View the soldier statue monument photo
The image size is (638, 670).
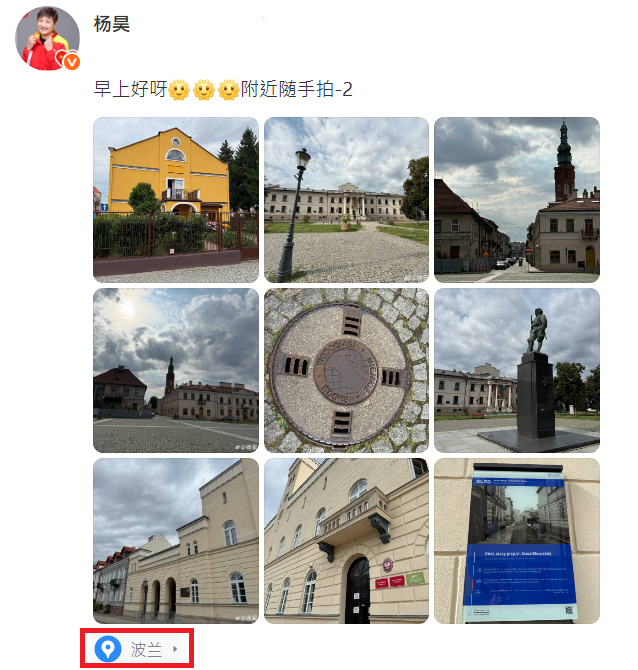click(x=516, y=370)
